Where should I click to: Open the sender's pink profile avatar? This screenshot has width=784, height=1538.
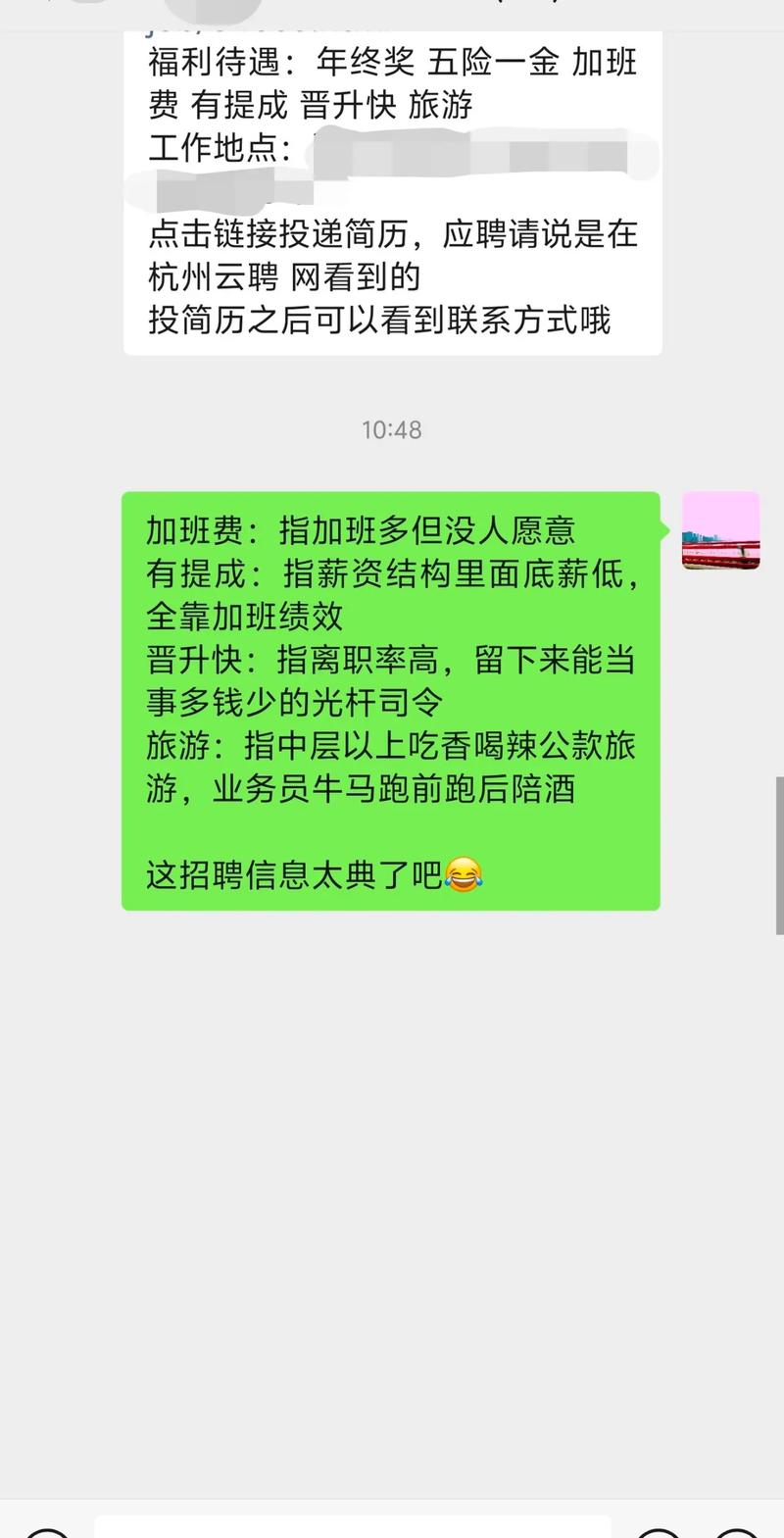(x=720, y=530)
